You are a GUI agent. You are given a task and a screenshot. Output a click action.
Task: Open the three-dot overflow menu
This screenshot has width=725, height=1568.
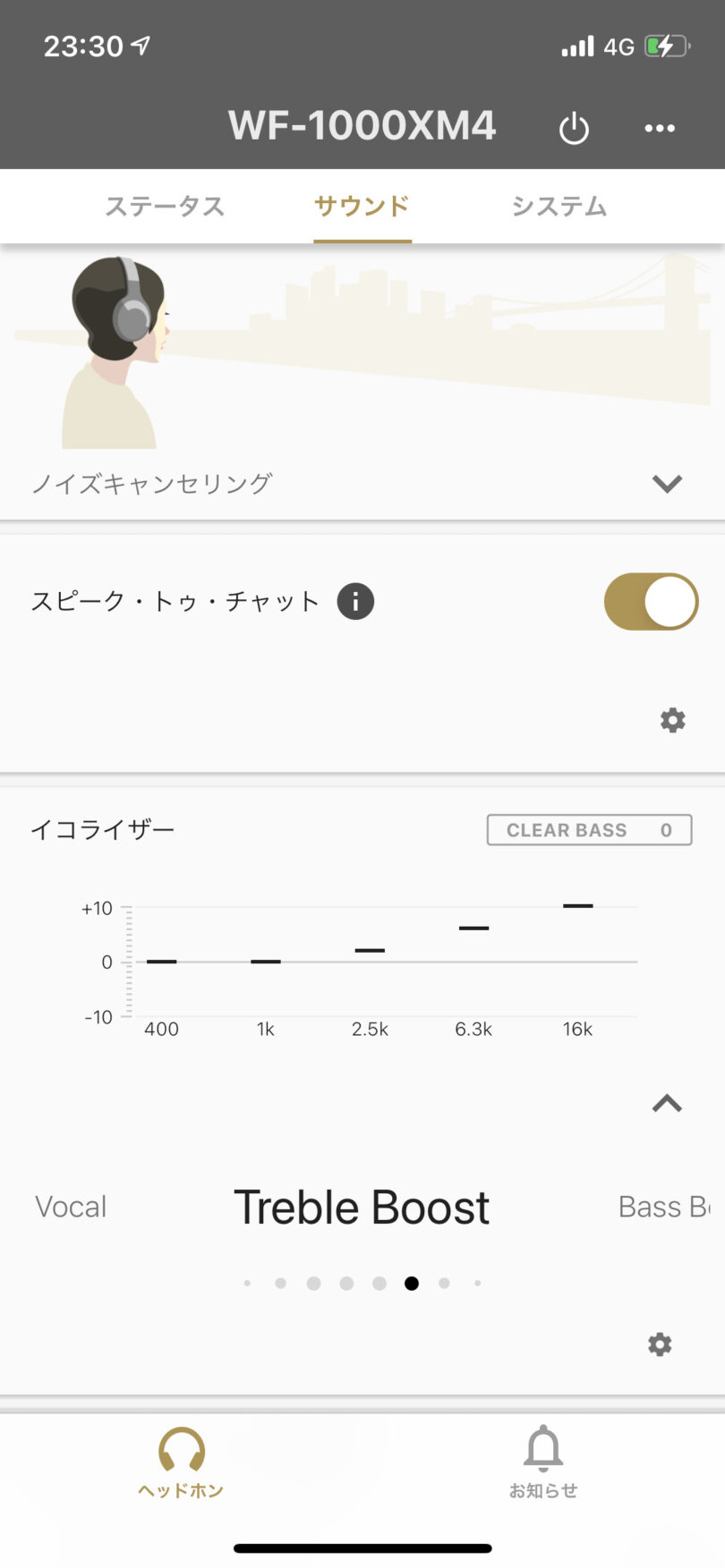660,129
